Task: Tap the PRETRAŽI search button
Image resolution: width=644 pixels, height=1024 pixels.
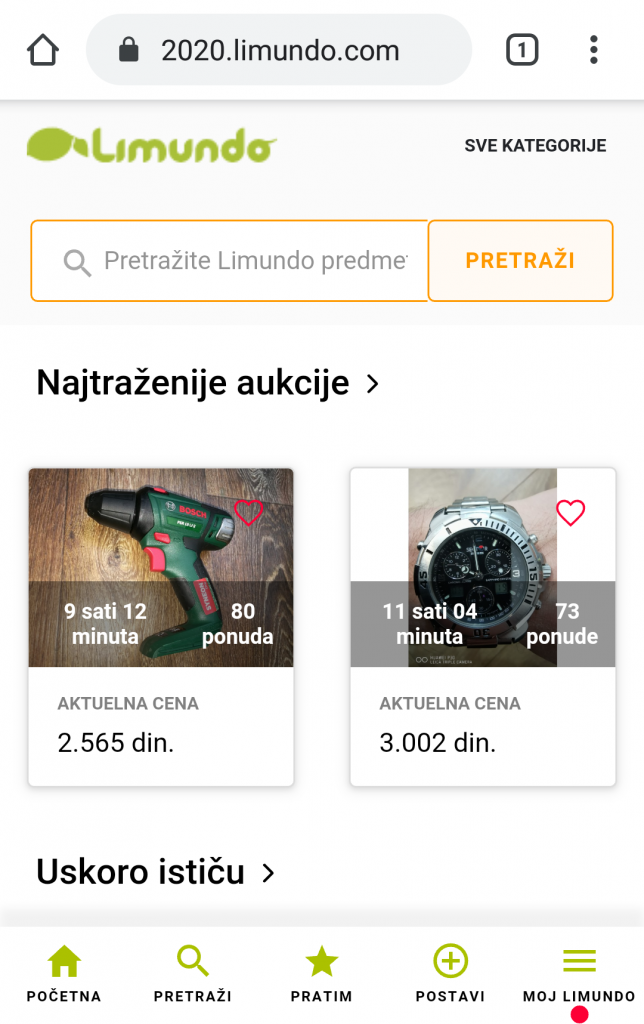Action: point(520,261)
